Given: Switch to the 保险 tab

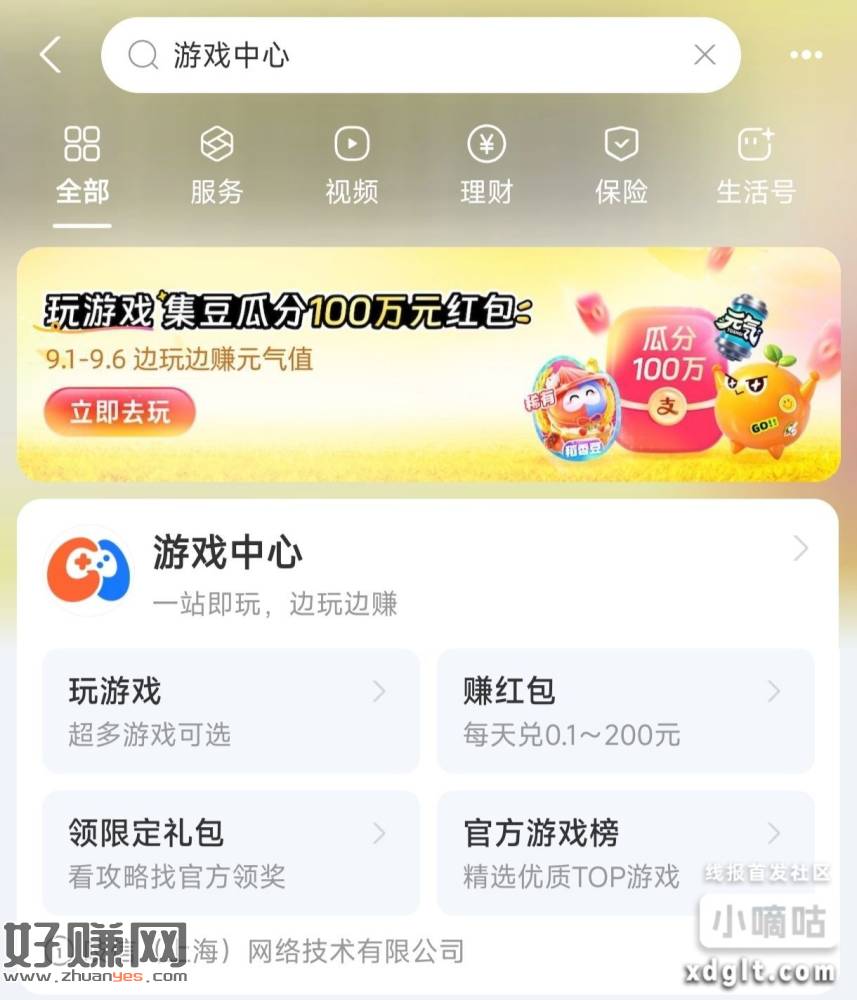Looking at the screenshot, I should pyautogui.click(x=621, y=166).
